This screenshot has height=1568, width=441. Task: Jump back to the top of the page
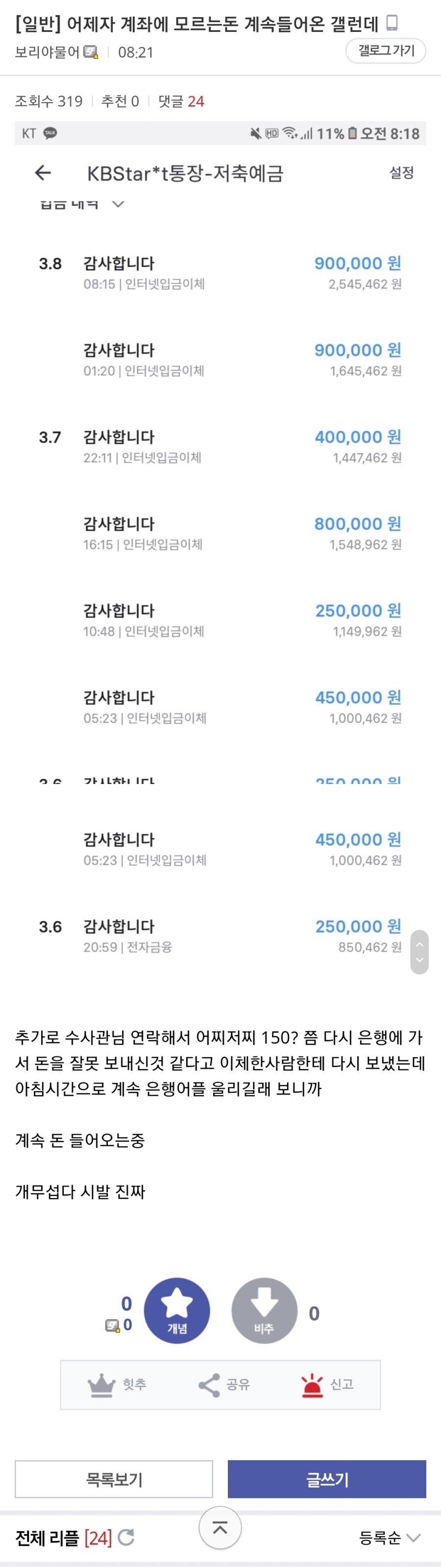220,1528
